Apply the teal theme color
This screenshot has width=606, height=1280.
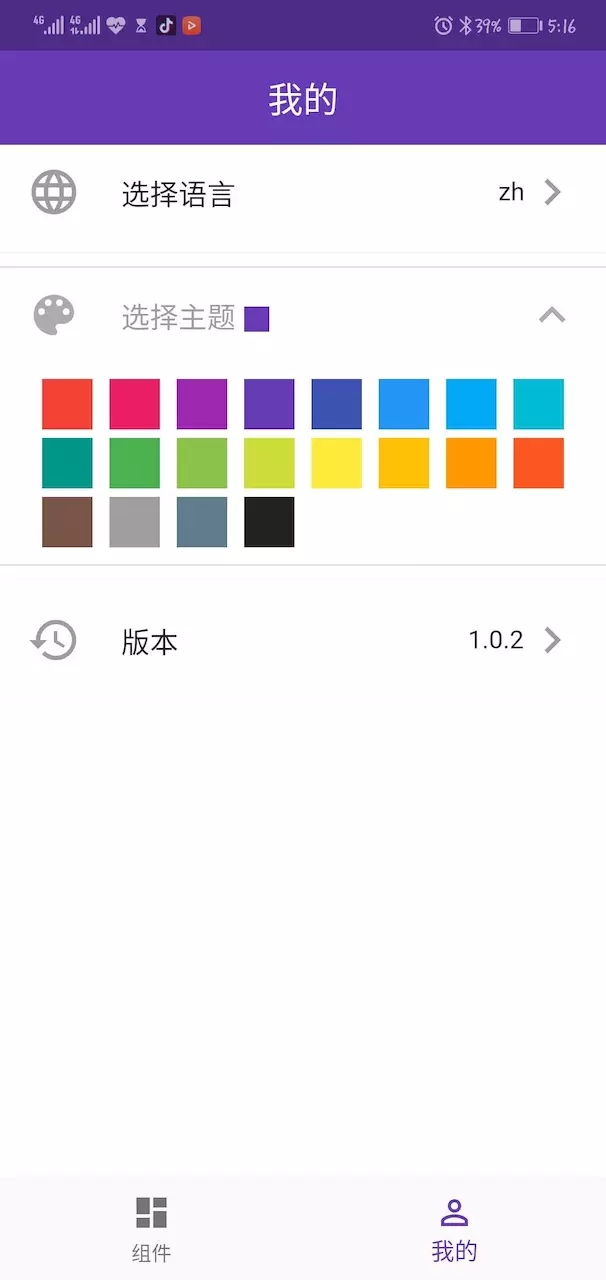pos(67,463)
